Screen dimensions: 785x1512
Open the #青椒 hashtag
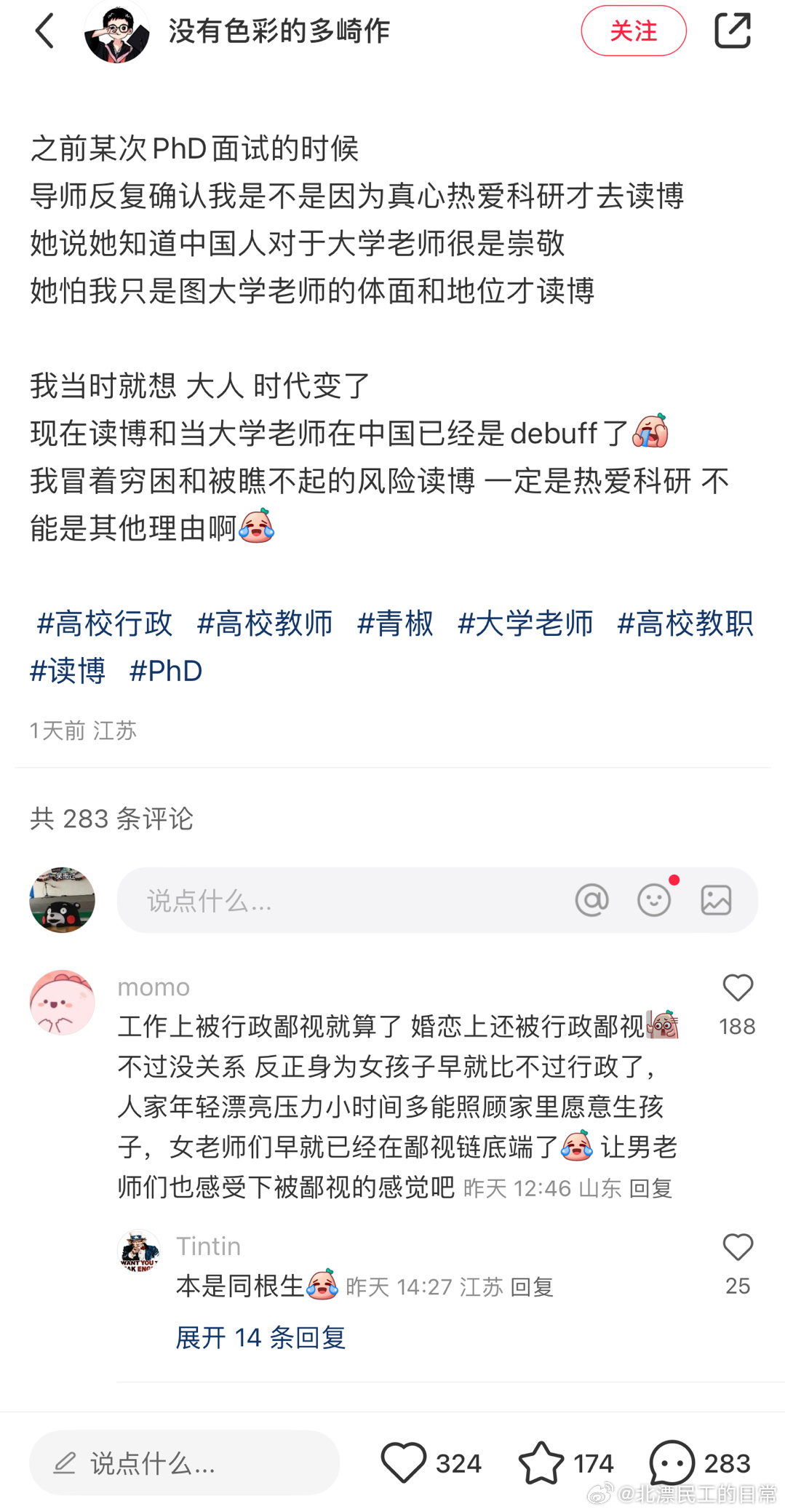tap(395, 624)
